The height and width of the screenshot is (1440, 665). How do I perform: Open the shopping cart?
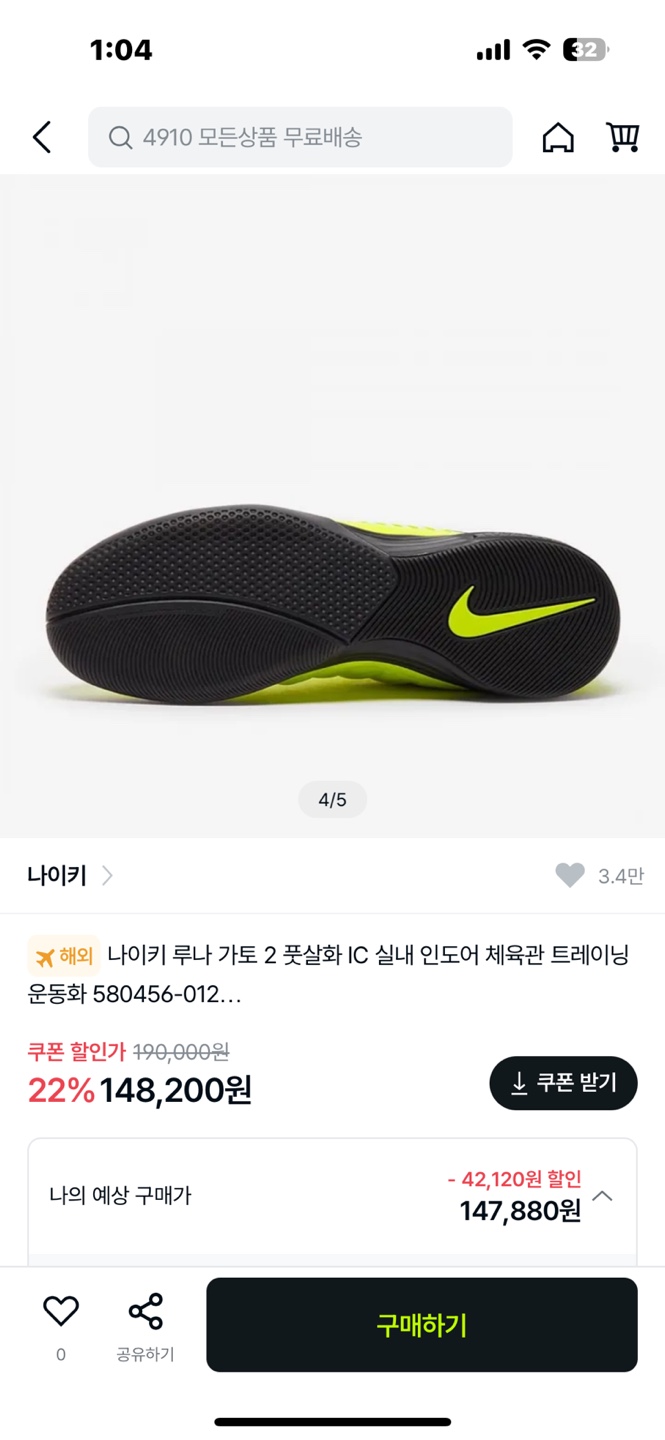point(622,137)
